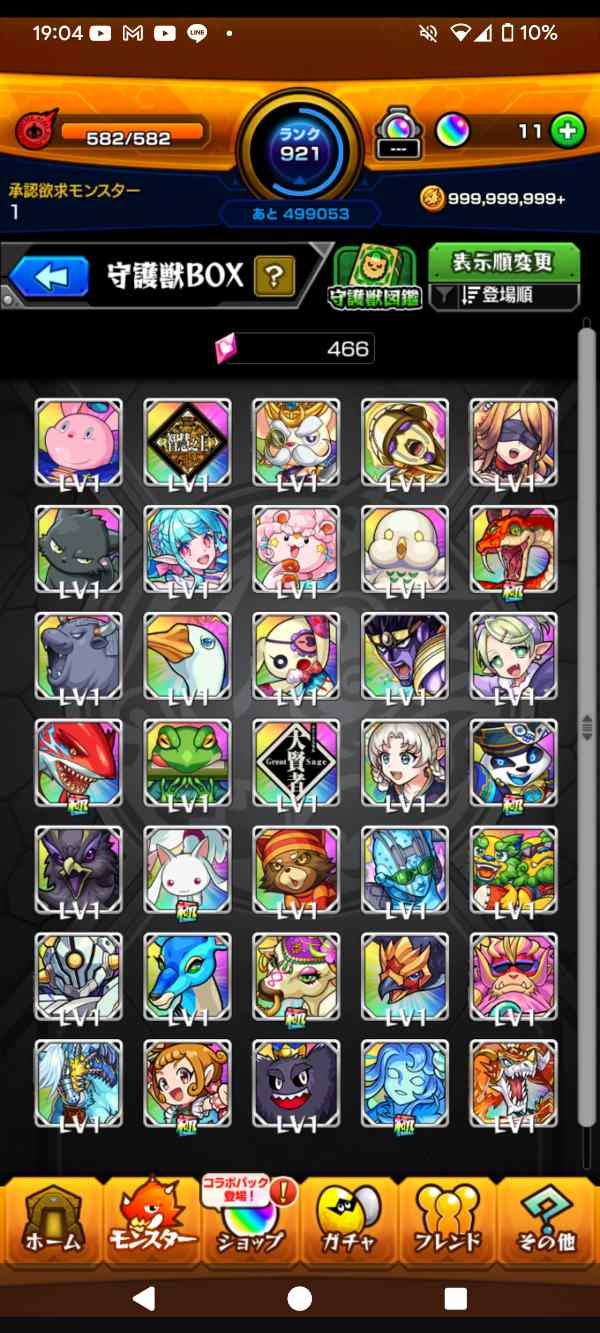Tap 表示順変更 sort order button
The height and width of the screenshot is (1333, 600).
(x=503, y=262)
